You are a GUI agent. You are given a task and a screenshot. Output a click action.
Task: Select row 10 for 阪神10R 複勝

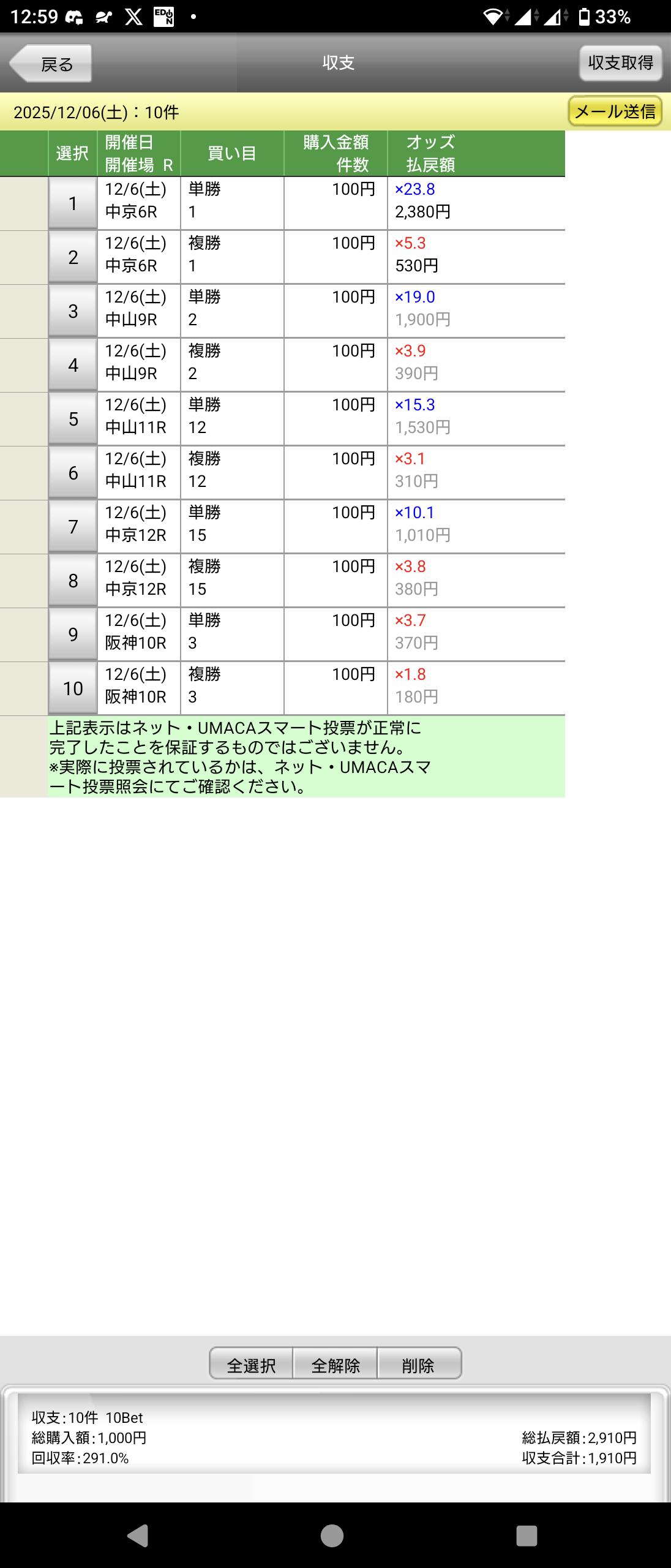tap(73, 688)
